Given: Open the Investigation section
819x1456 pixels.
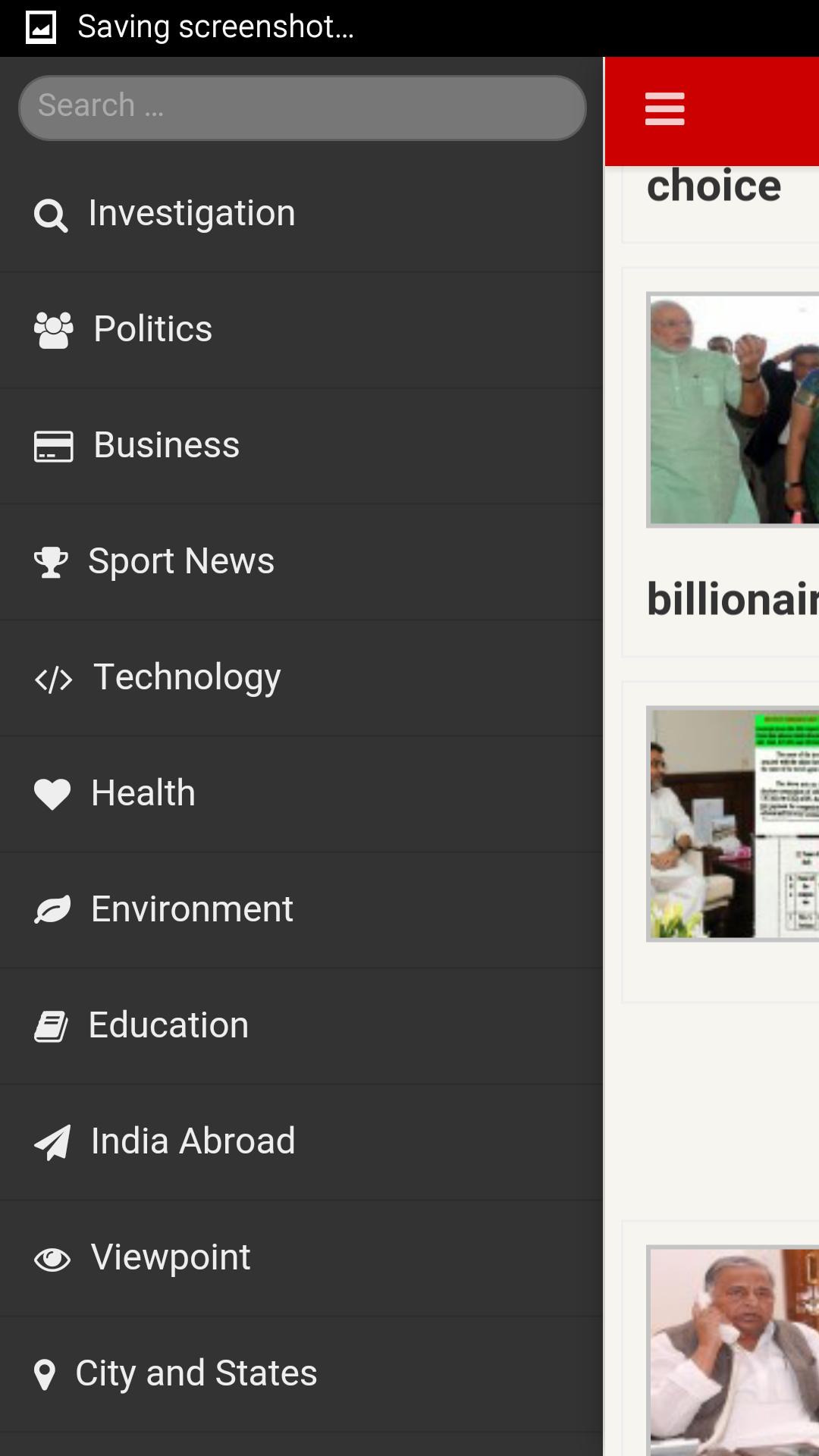Looking at the screenshot, I should pos(191,213).
